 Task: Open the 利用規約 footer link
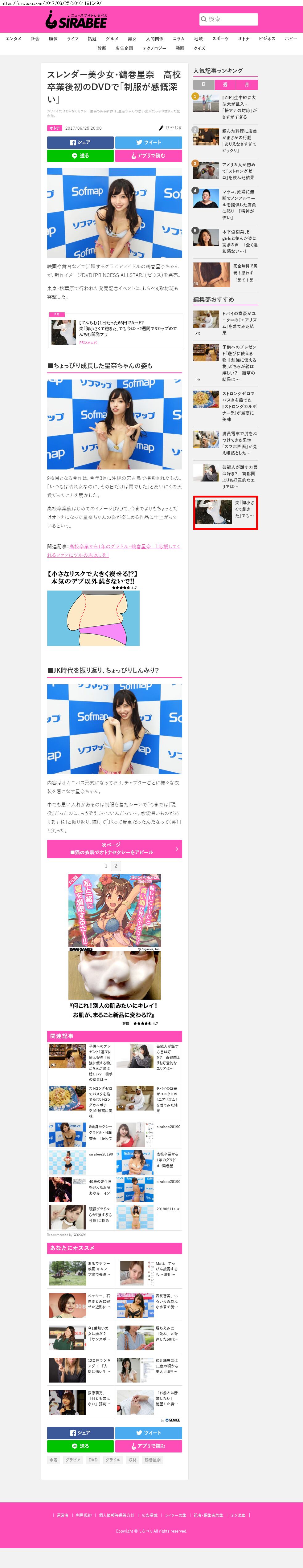point(84,1515)
